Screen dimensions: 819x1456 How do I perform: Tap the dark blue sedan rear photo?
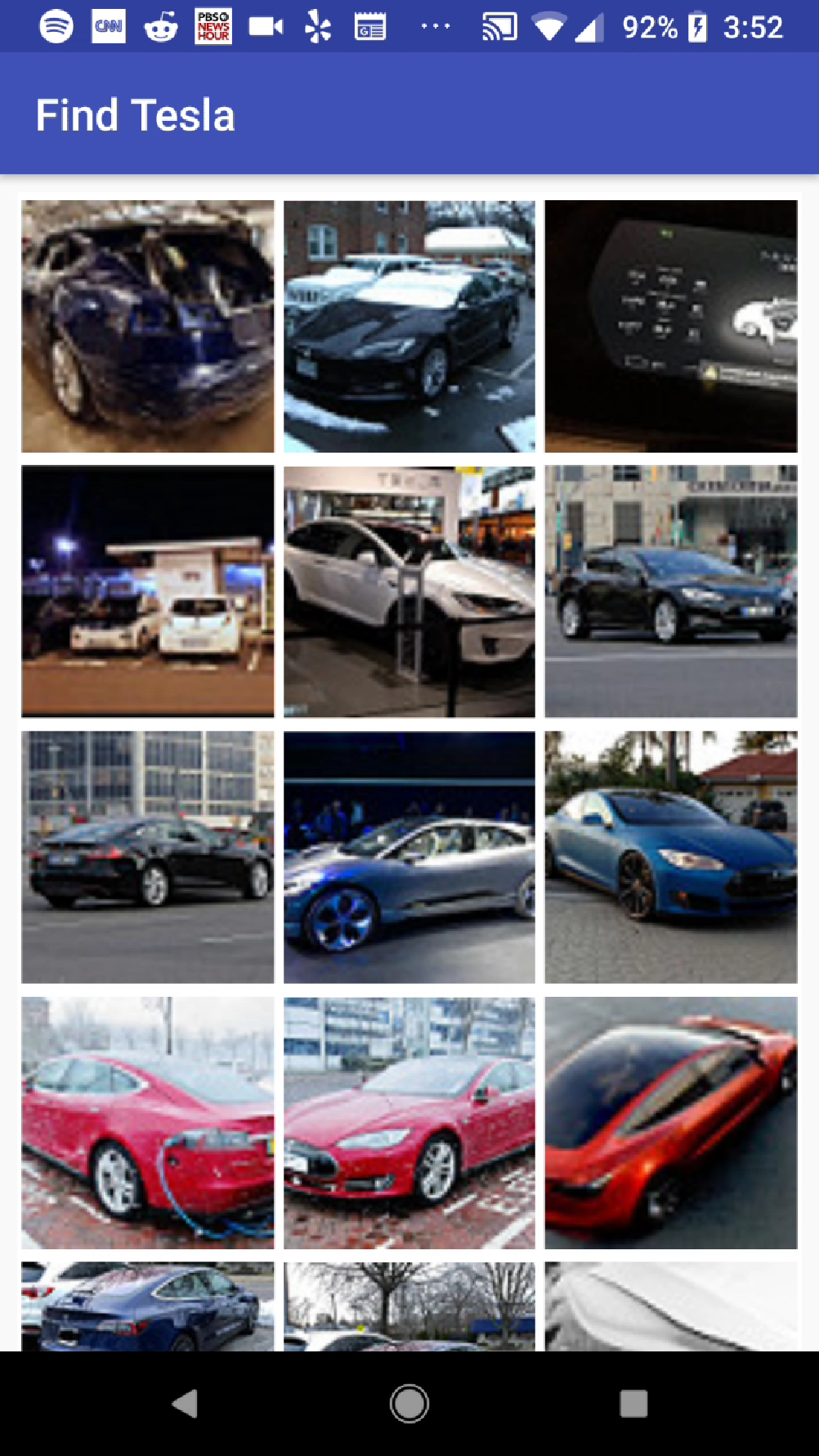148,1306
